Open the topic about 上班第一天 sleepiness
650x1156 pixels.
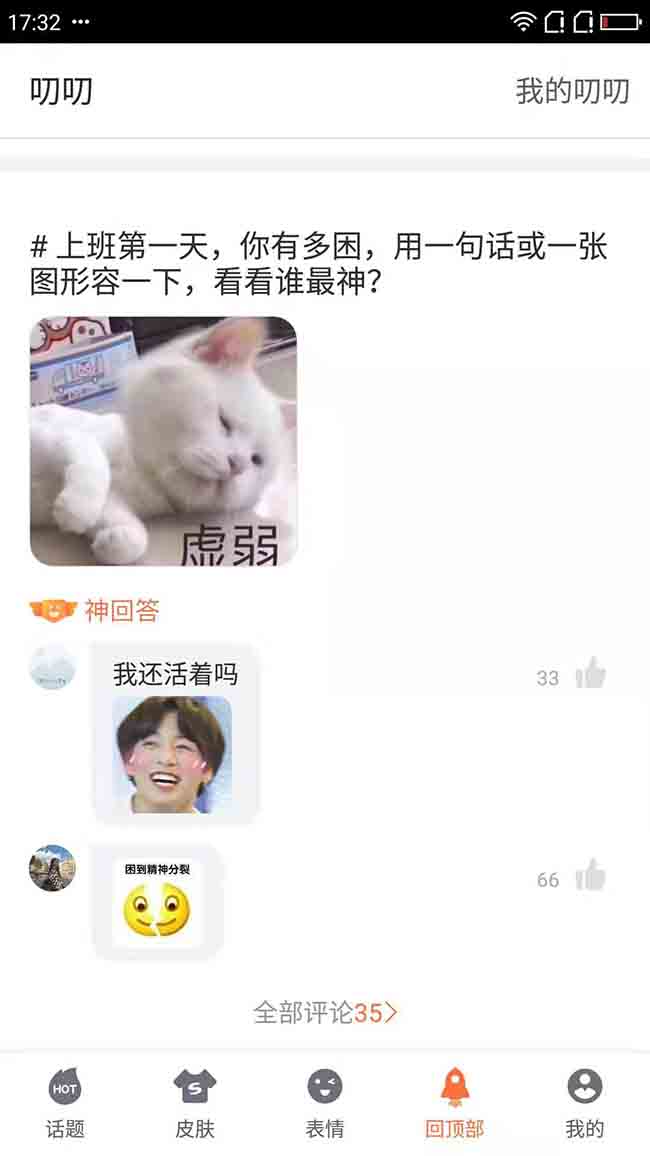point(318,264)
